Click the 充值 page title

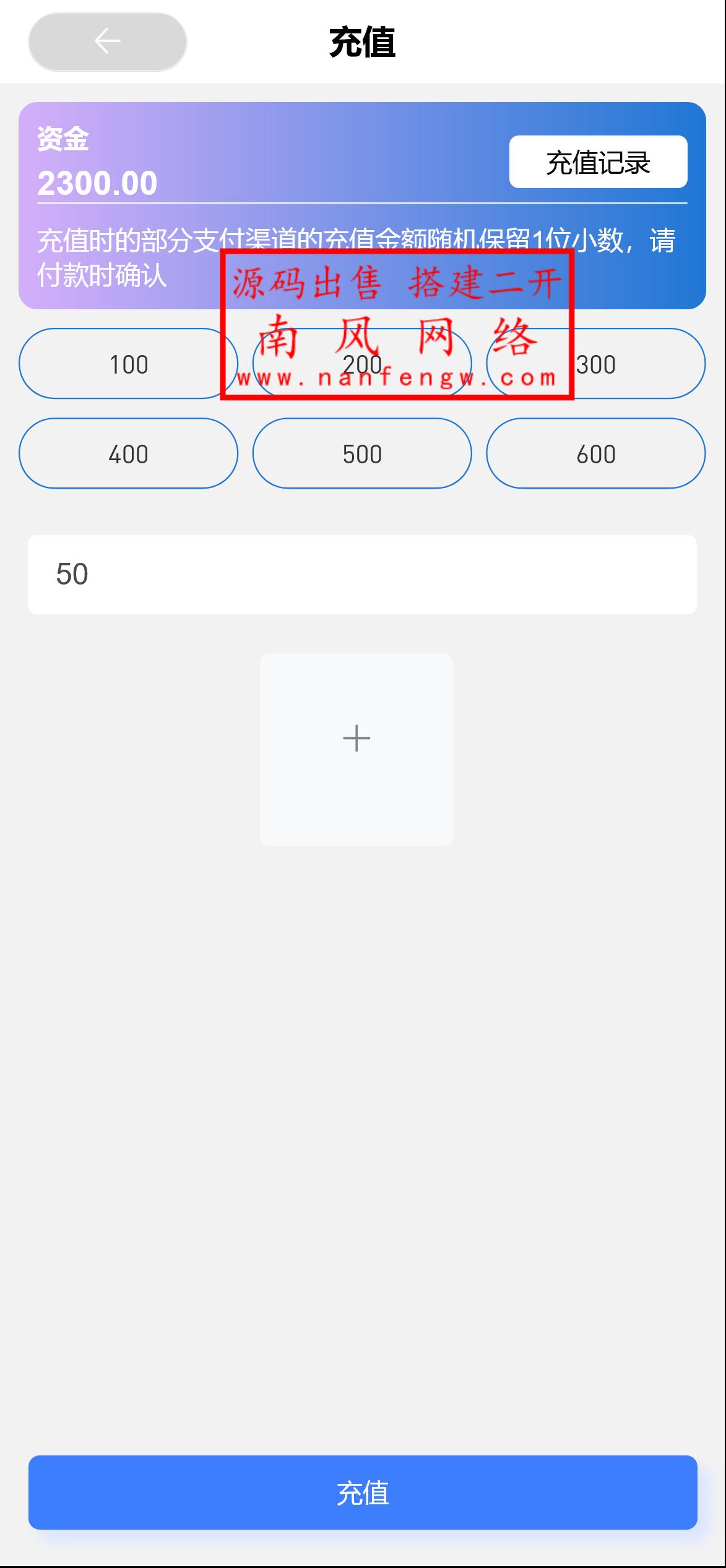pyautogui.click(x=362, y=41)
